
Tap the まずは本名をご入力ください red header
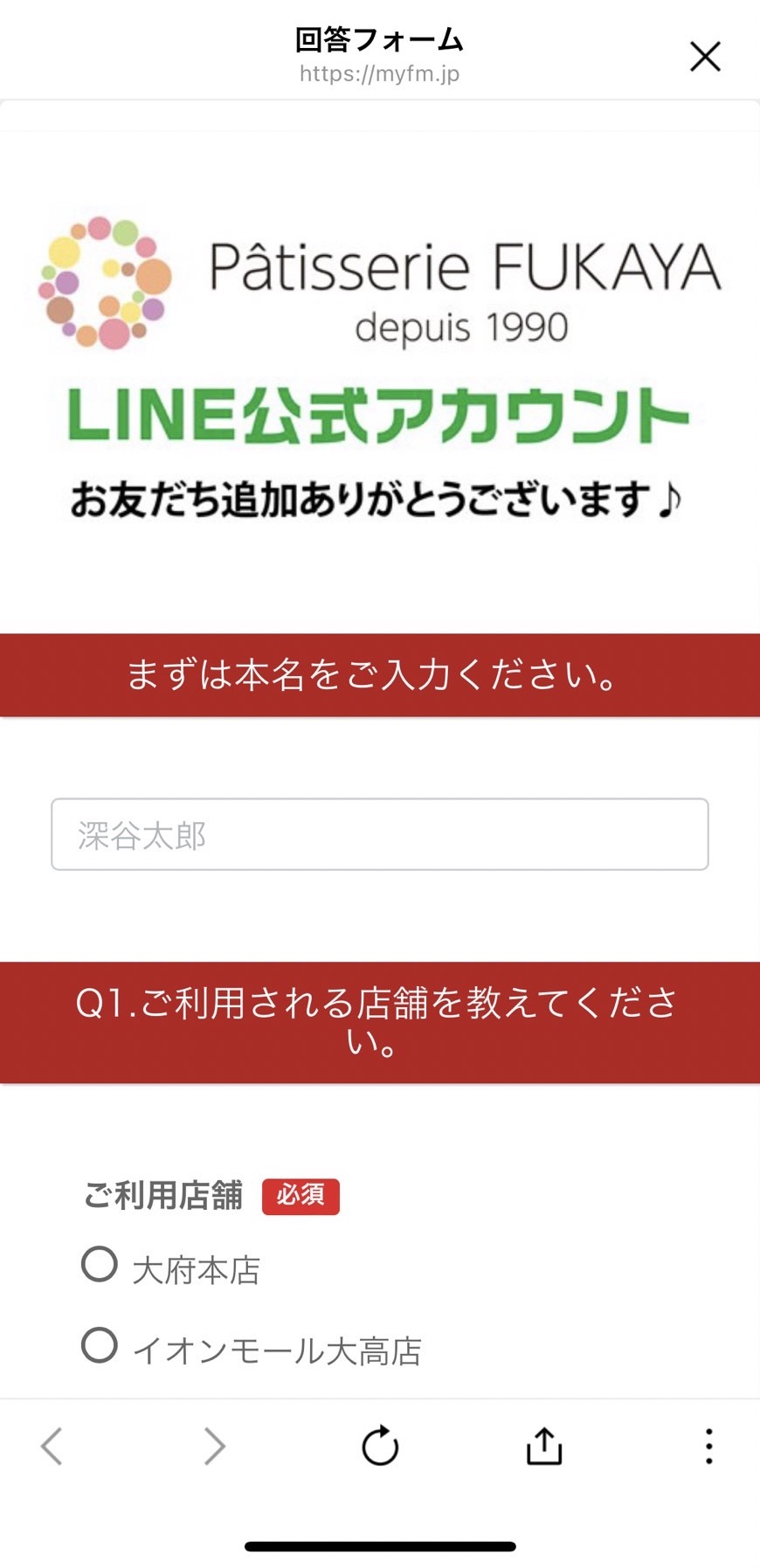coord(379,674)
